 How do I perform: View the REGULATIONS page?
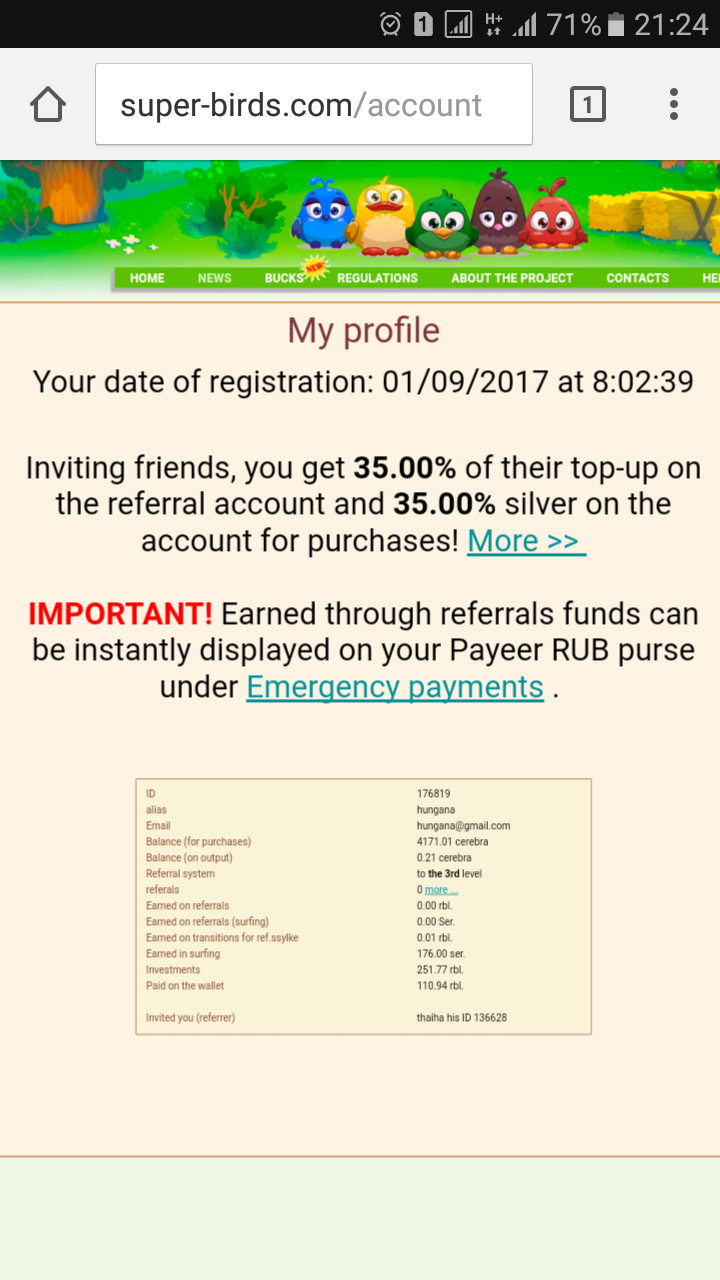(377, 278)
